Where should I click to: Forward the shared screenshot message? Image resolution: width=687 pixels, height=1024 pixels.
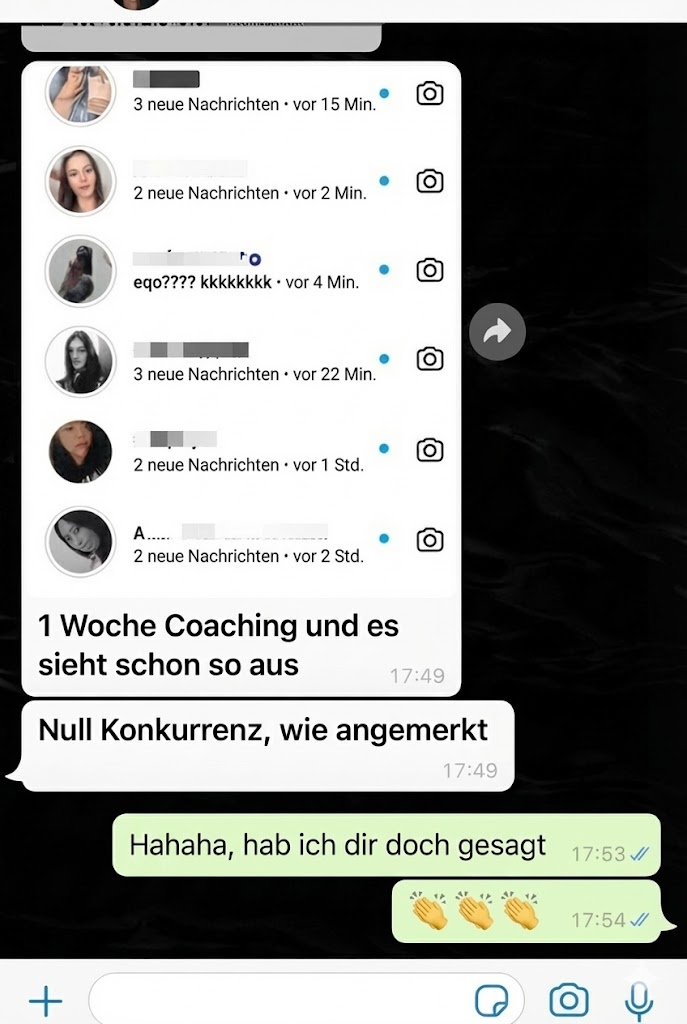[x=497, y=332]
